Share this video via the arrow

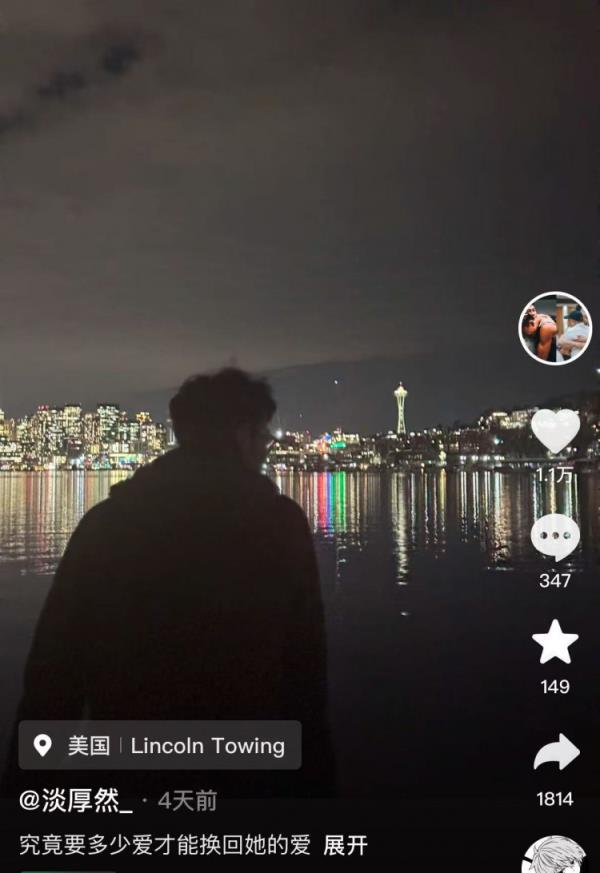point(555,753)
